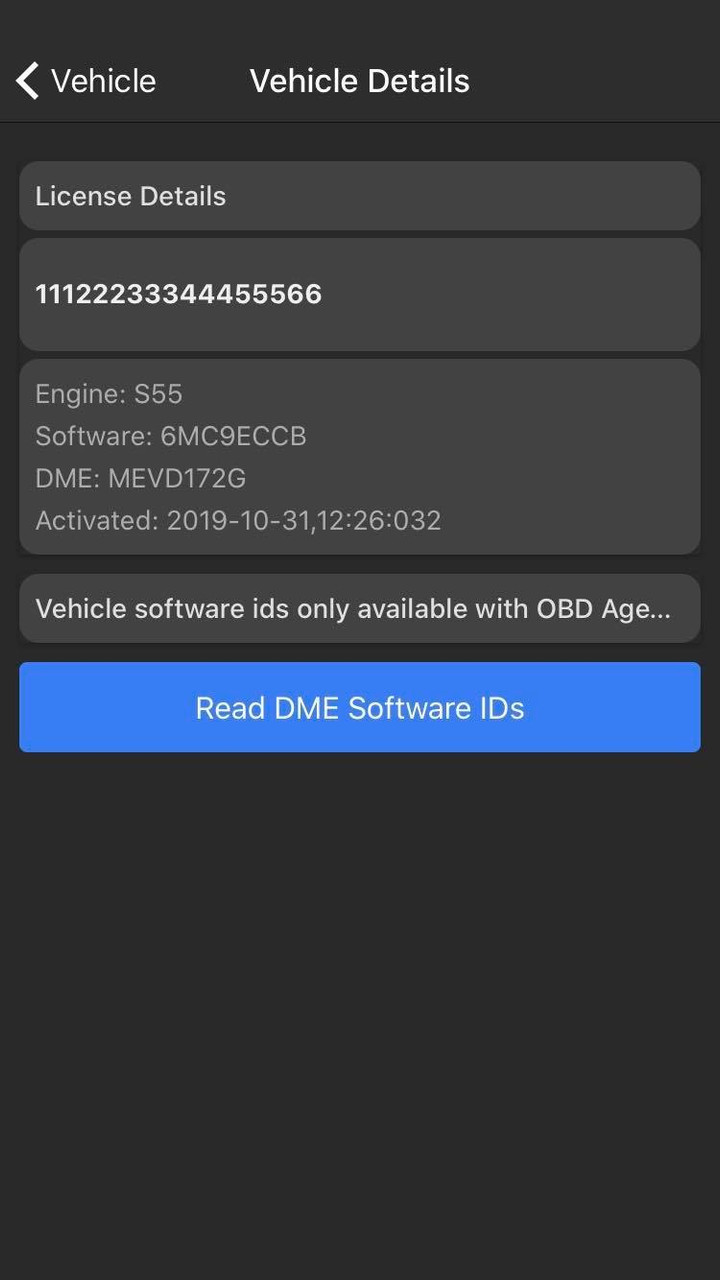Go back to the Vehicle screen
This screenshot has width=720, height=1280.
(x=86, y=81)
